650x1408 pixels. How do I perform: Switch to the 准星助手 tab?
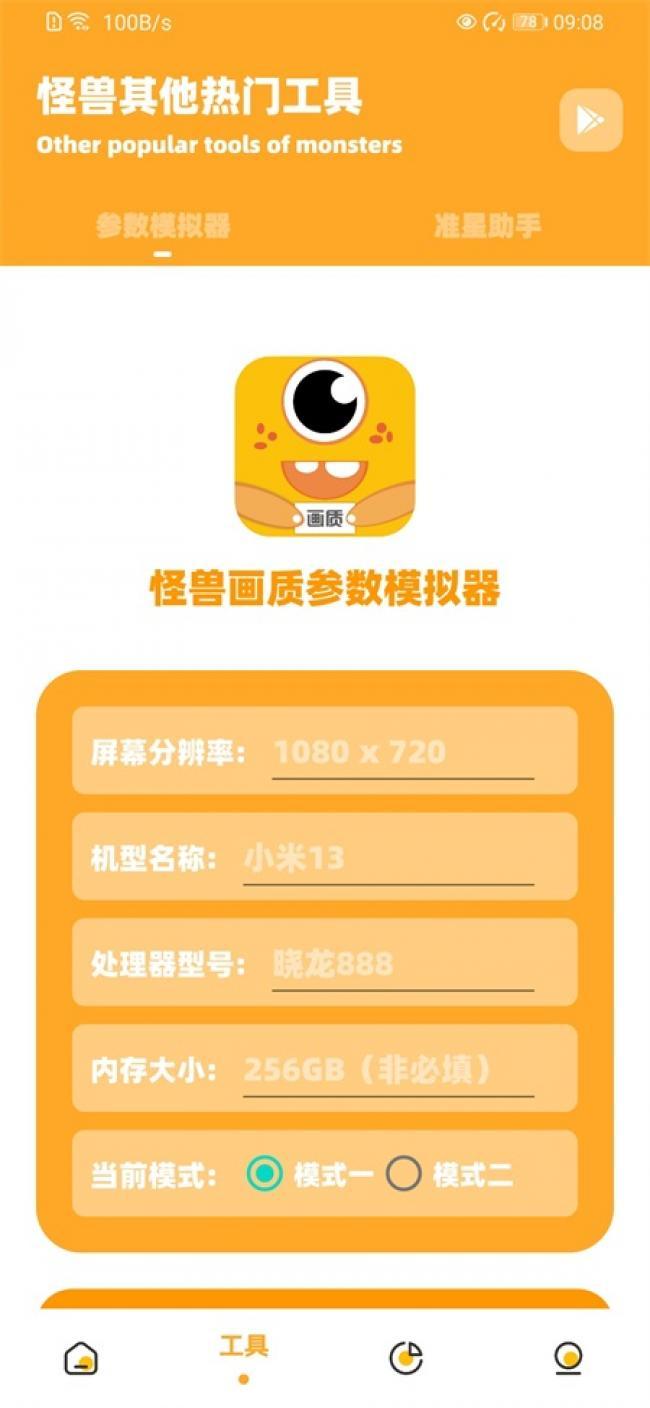point(487,226)
